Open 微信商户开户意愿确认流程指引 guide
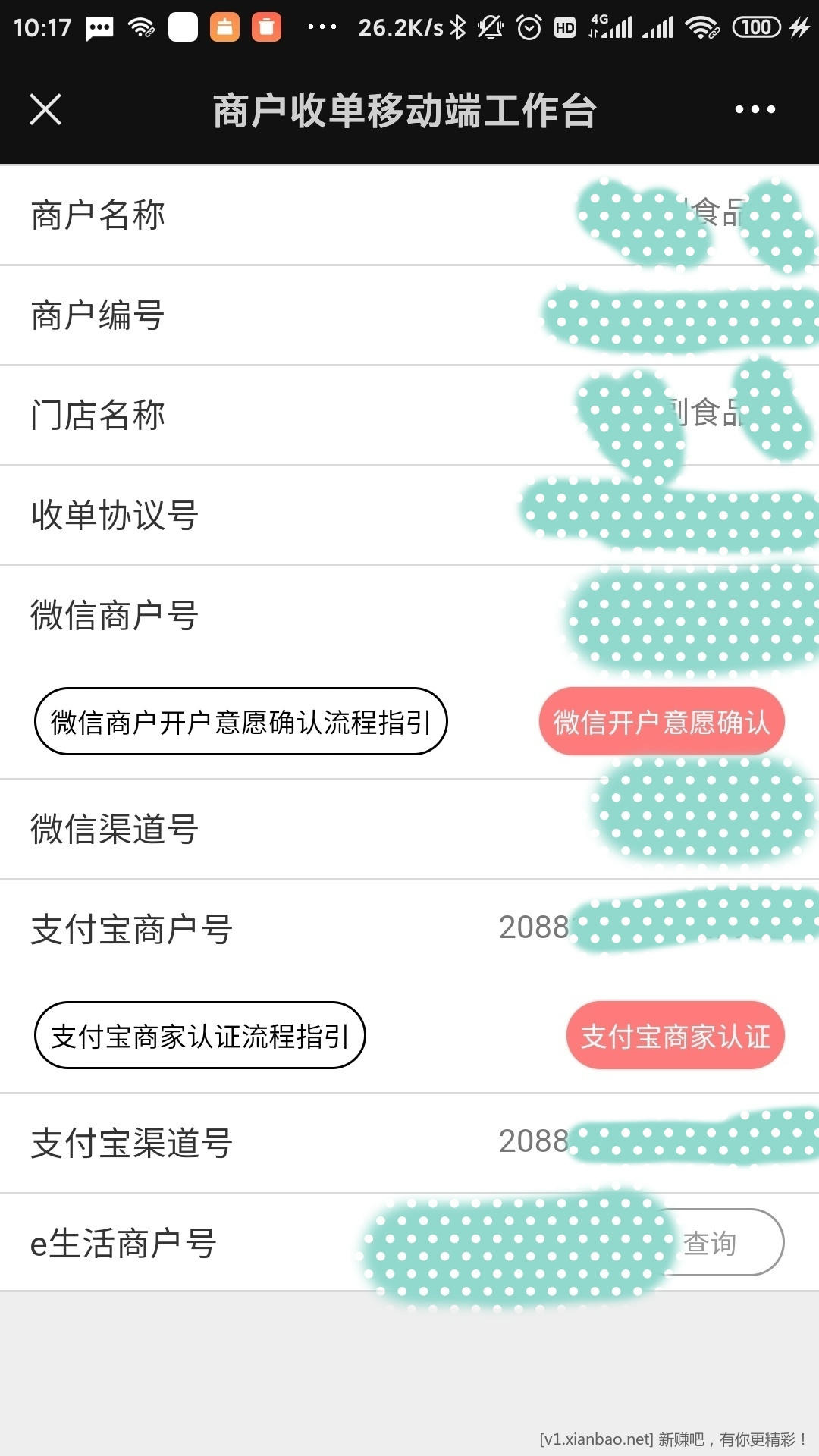Screen dimensions: 819x1456 pos(240,721)
